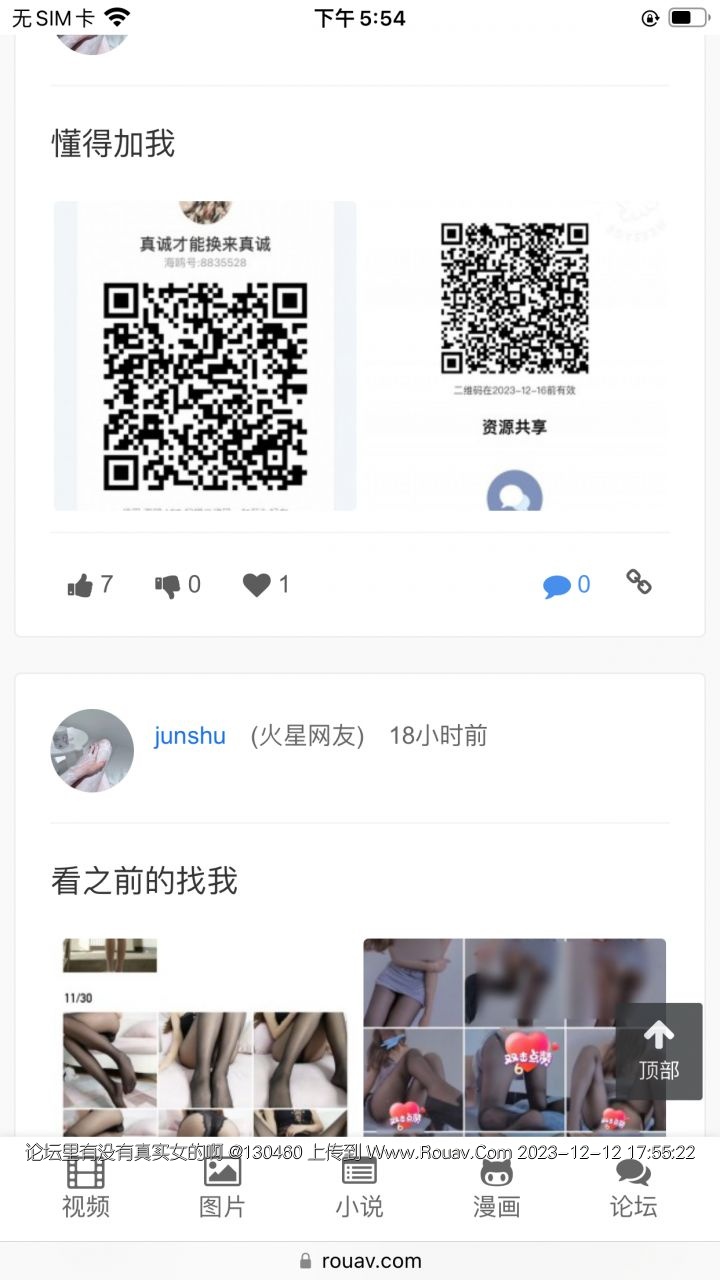Image resolution: width=720 pixels, height=1280 pixels.
Task: Switch to the 视频 tab
Action: [86, 1190]
